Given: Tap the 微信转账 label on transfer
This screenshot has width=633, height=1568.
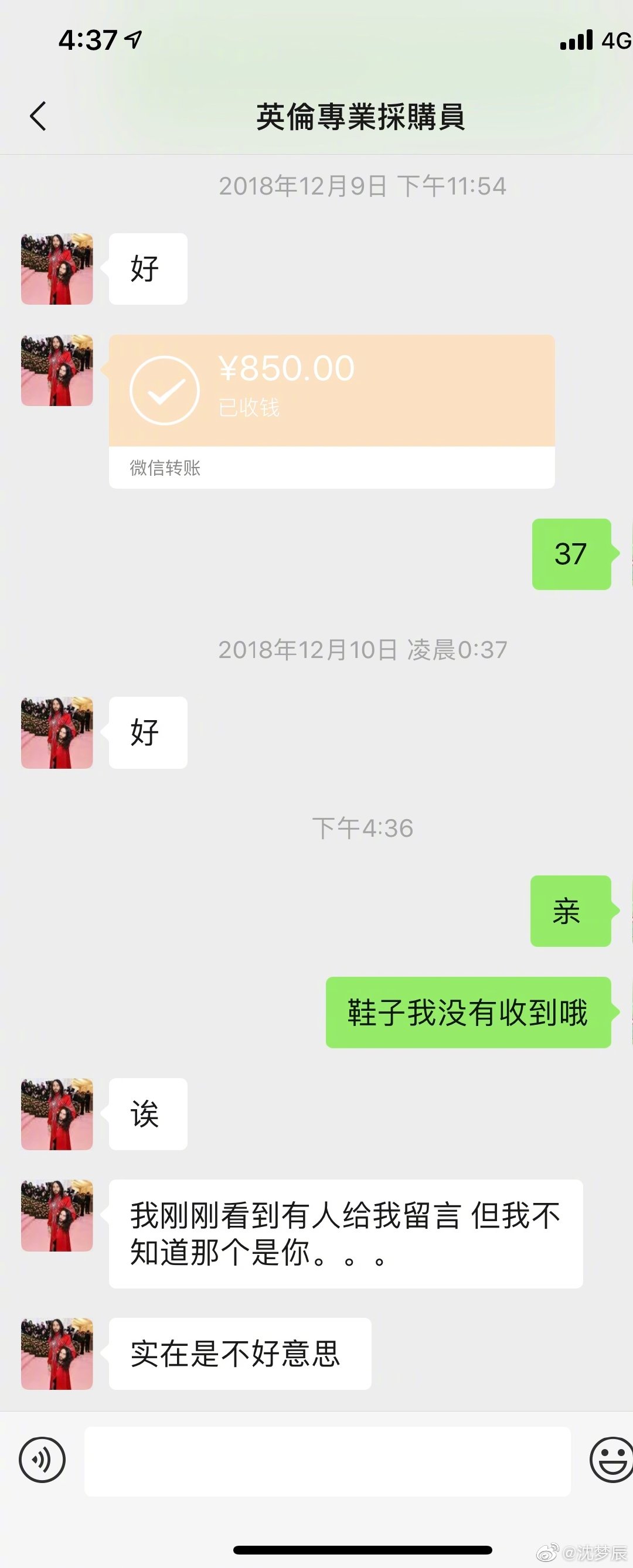Looking at the screenshot, I should 164,468.
